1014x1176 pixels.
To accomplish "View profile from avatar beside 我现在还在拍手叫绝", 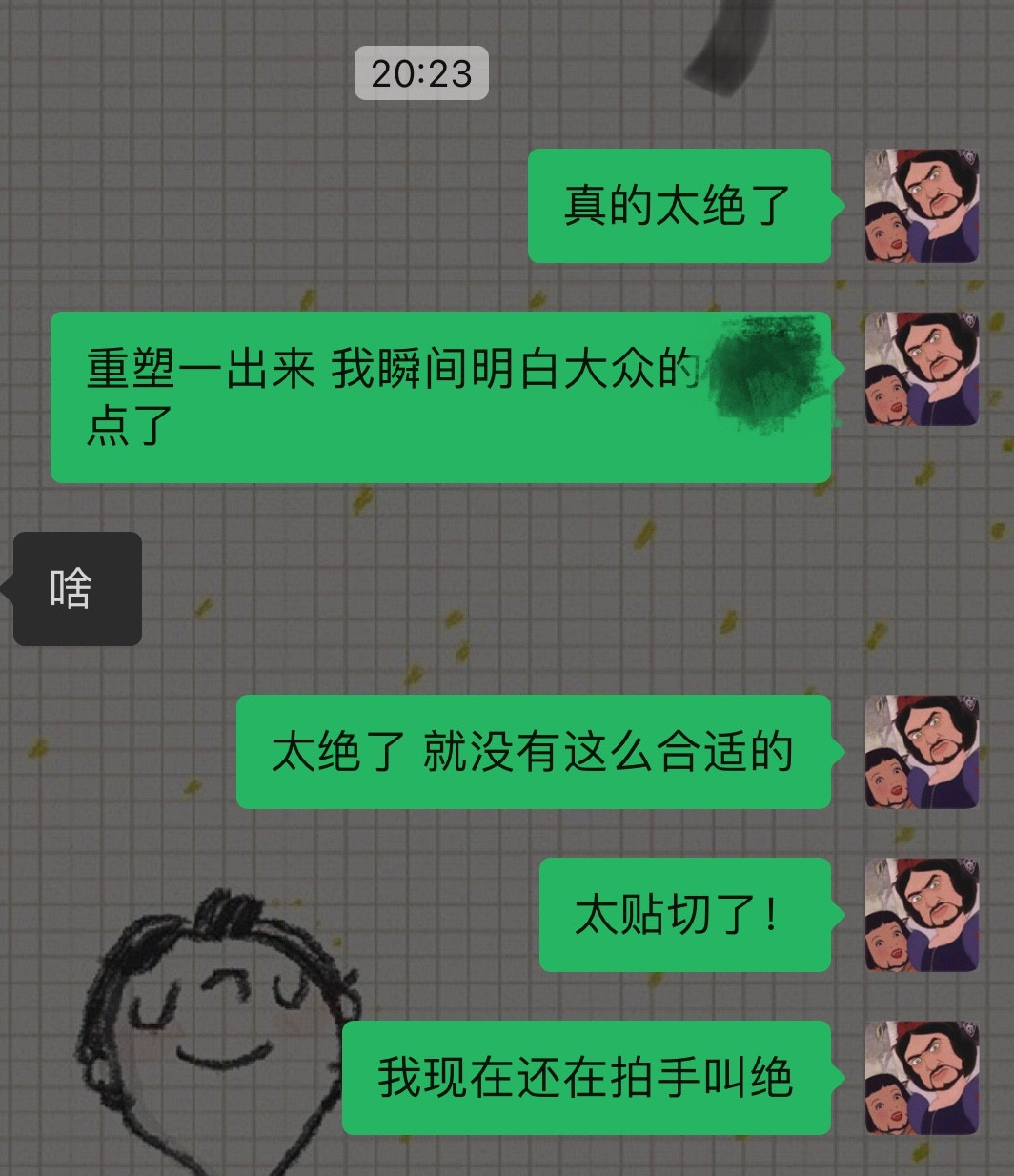I will [x=922, y=1078].
